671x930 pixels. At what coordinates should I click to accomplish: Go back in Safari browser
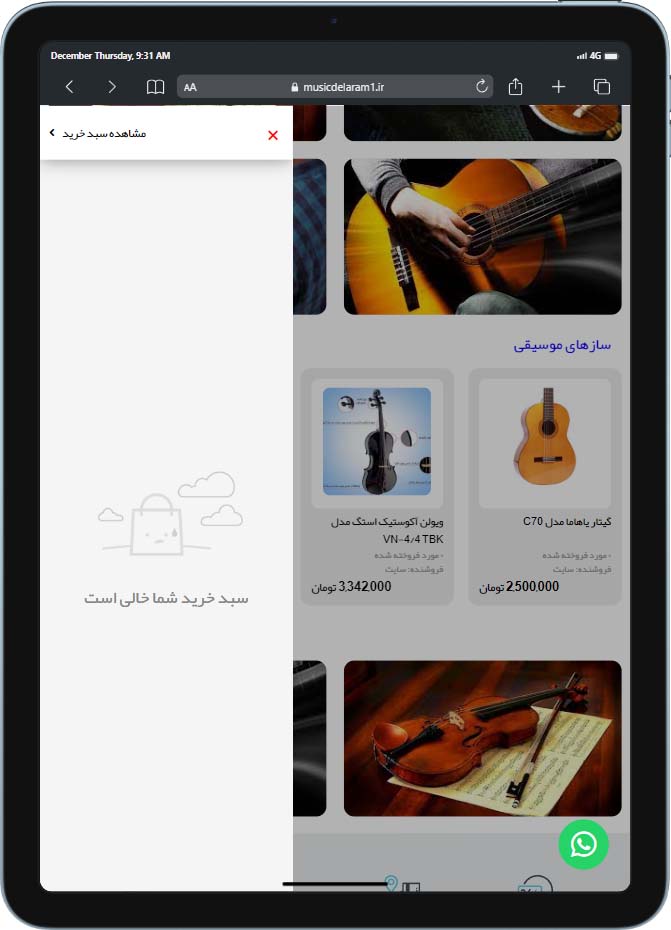point(69,87)
